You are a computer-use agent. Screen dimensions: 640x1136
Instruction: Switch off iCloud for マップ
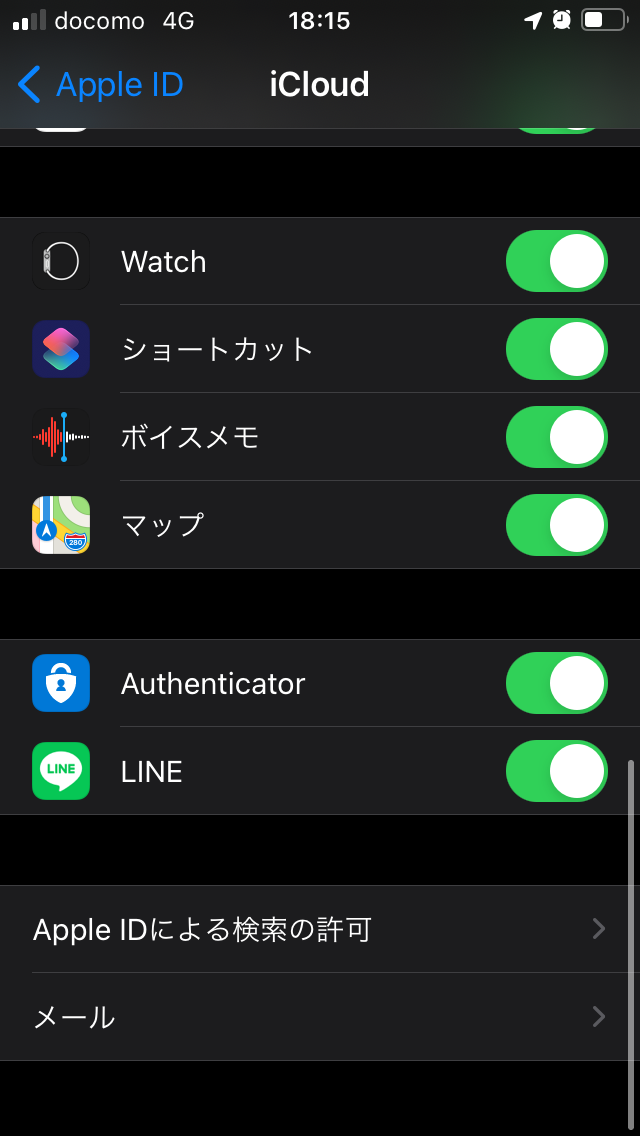click(x=556, y=525)
